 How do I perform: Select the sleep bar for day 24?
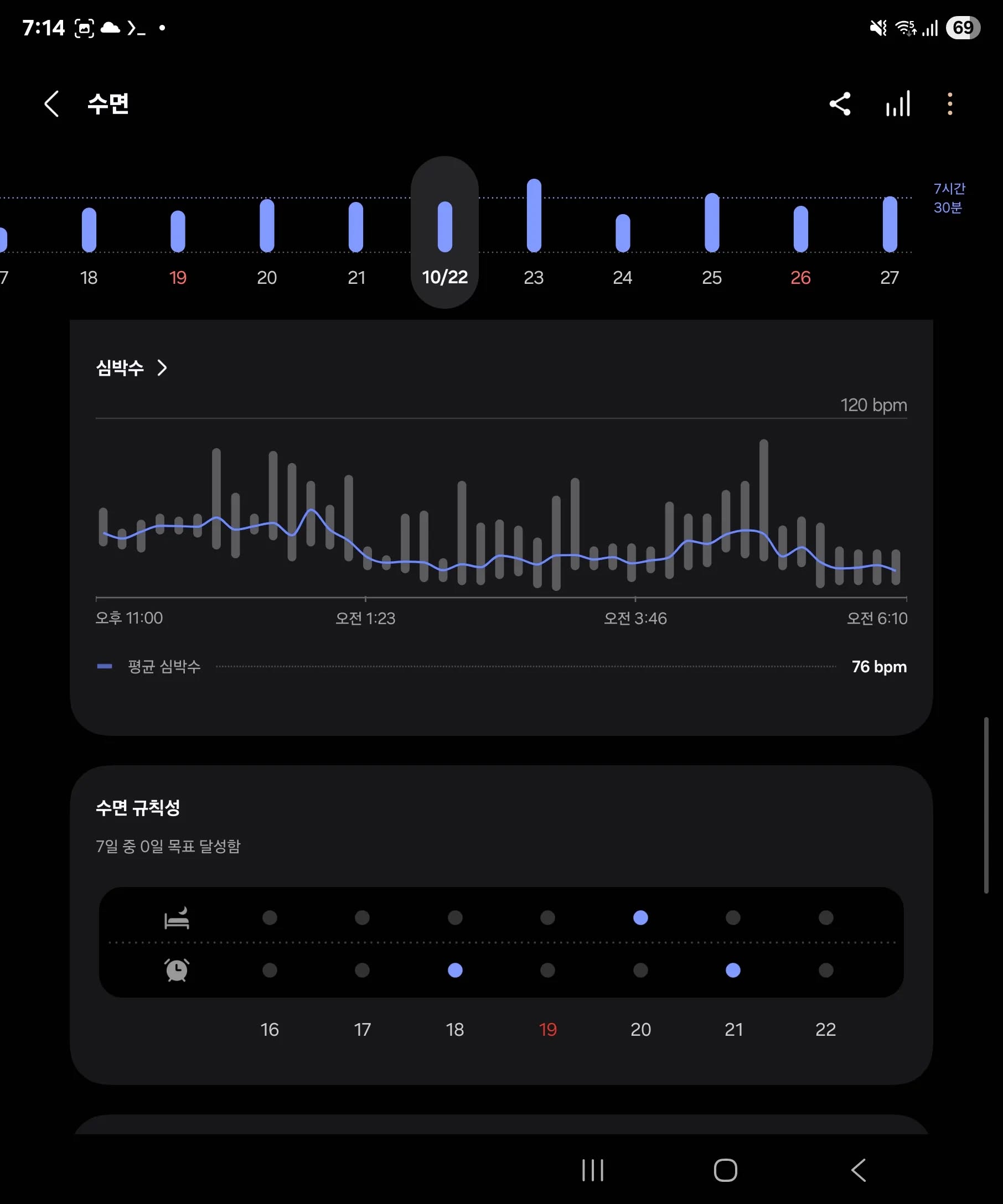(623, 233)
